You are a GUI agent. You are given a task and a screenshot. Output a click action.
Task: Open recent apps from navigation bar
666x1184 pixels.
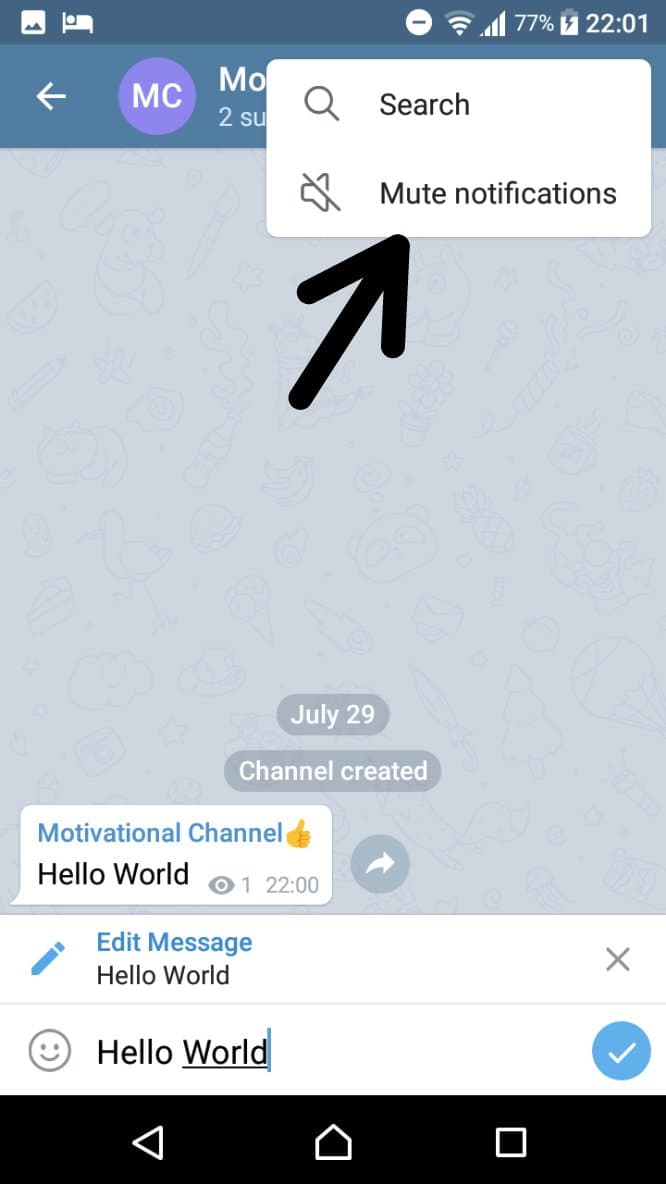point(510,1142)
